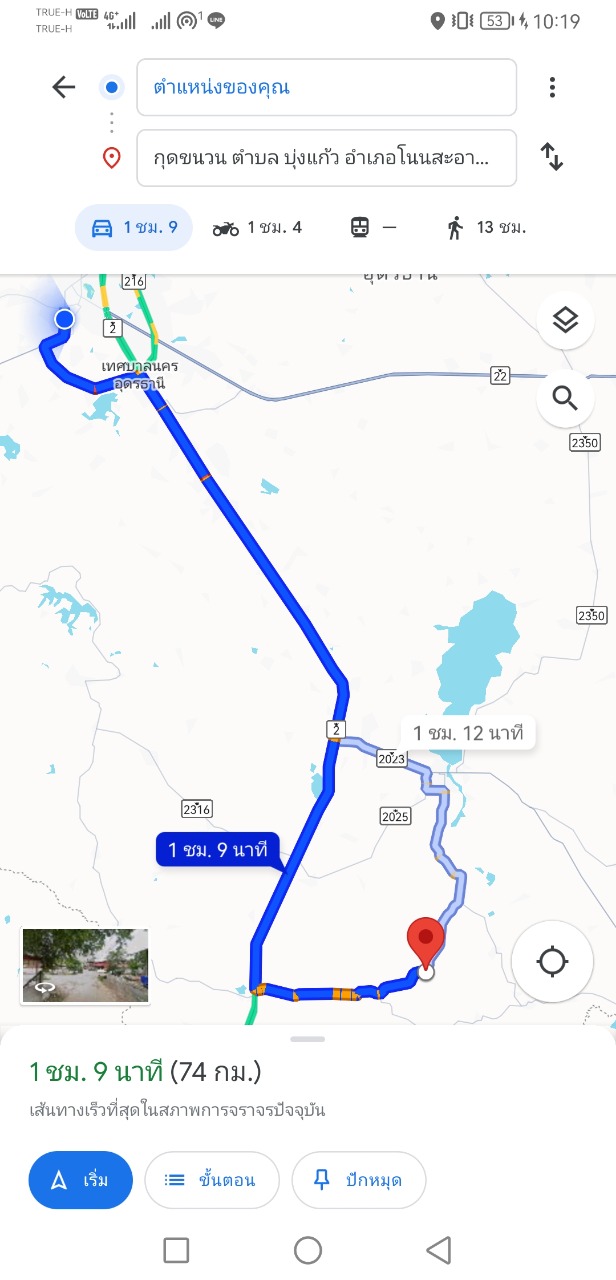The height and width of the screenshot is (1280, 616).
Task: Switch to the public transit mode
Action: (373, 228)
